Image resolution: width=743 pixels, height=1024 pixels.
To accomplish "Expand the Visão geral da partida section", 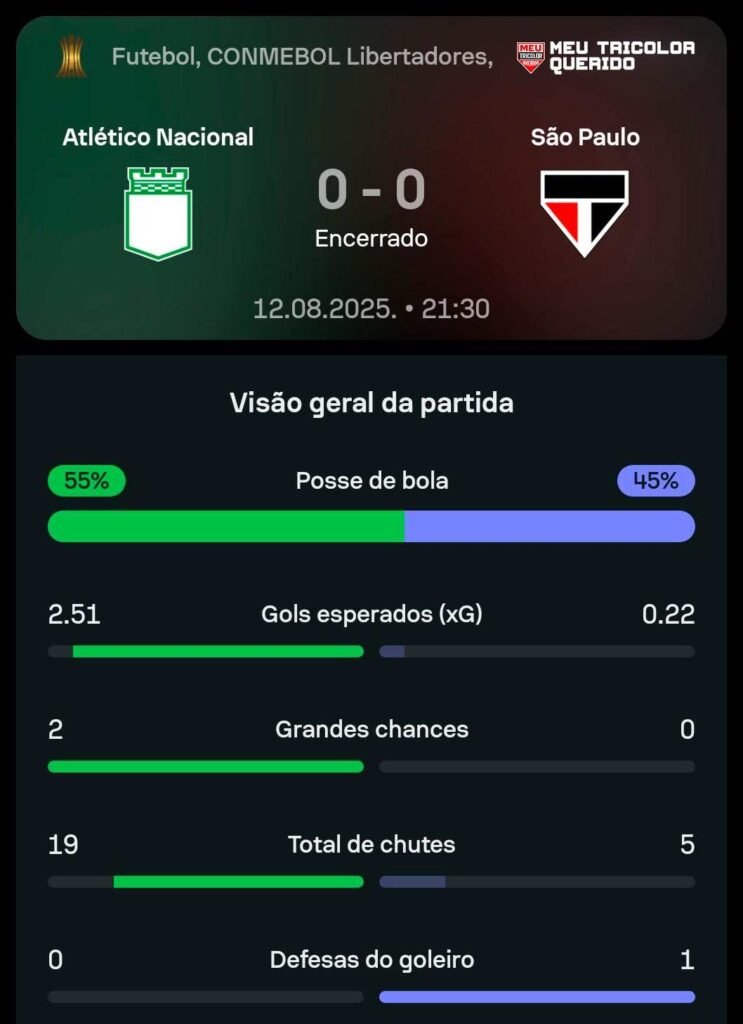I will pos(370,404).
